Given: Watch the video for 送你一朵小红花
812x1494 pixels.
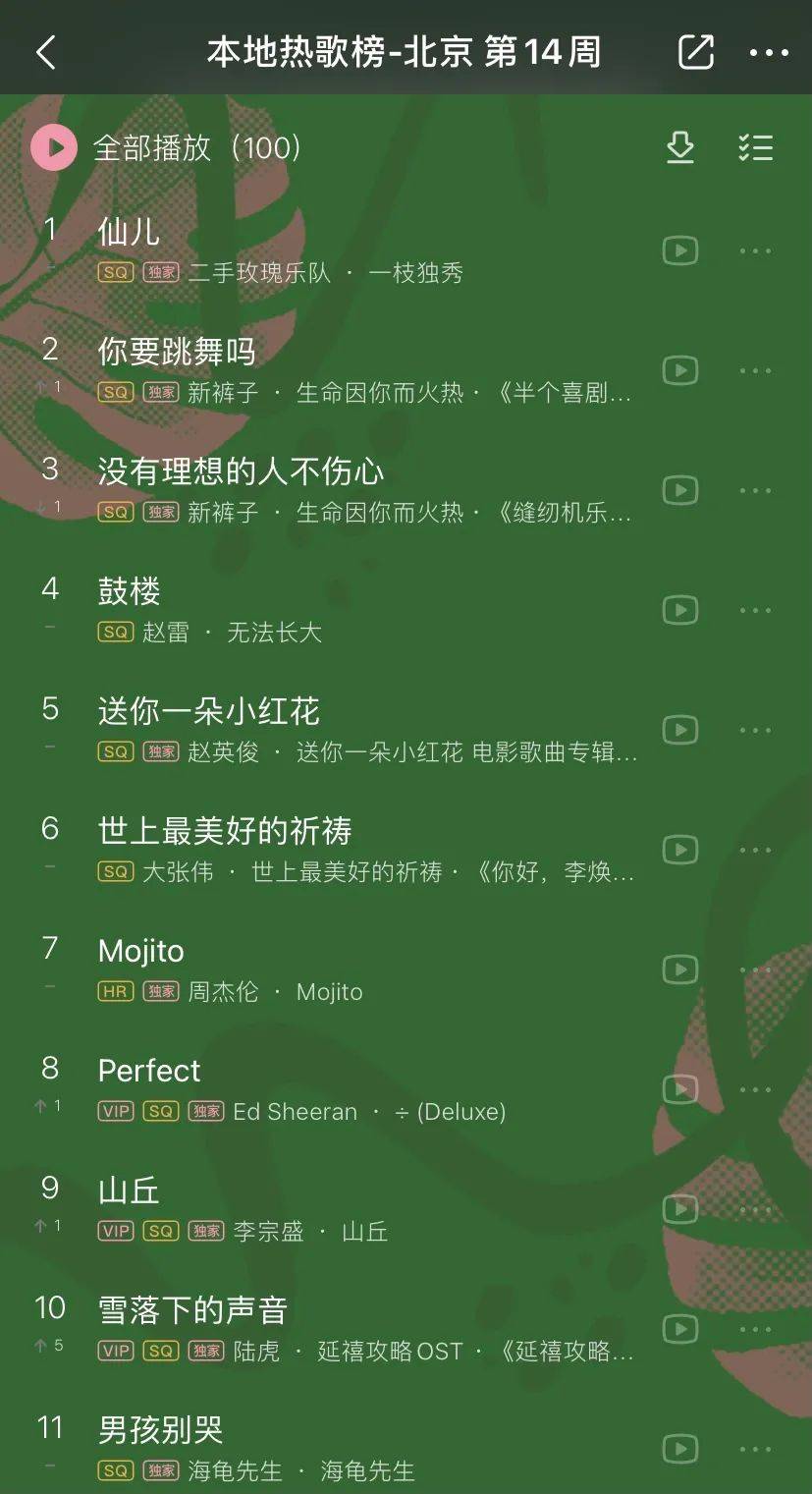Looking at the screenshot, I should click(x=679, y=730).
